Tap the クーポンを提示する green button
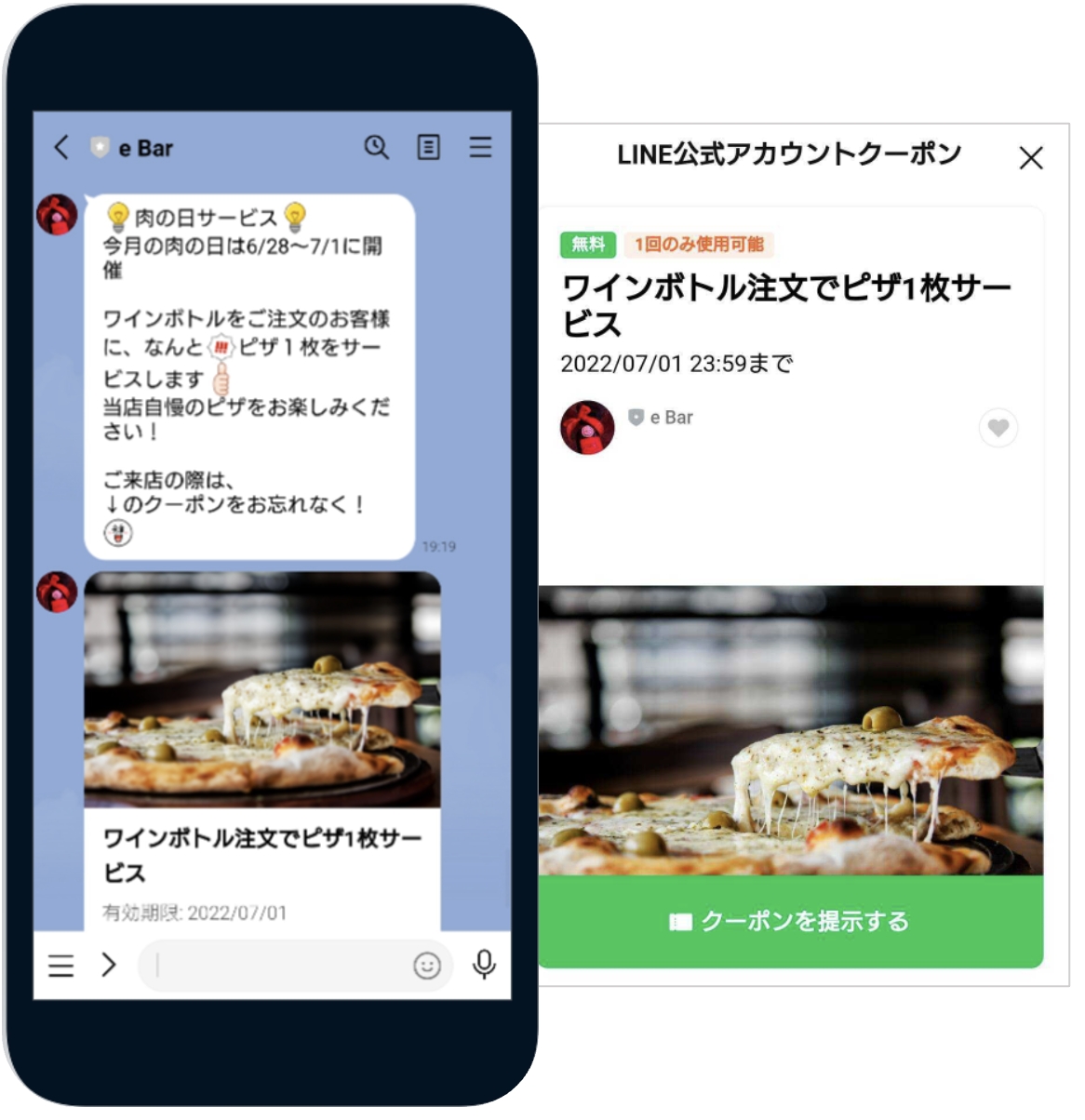This screenshot has width=1085, height=1120. (x=792, y=921)
